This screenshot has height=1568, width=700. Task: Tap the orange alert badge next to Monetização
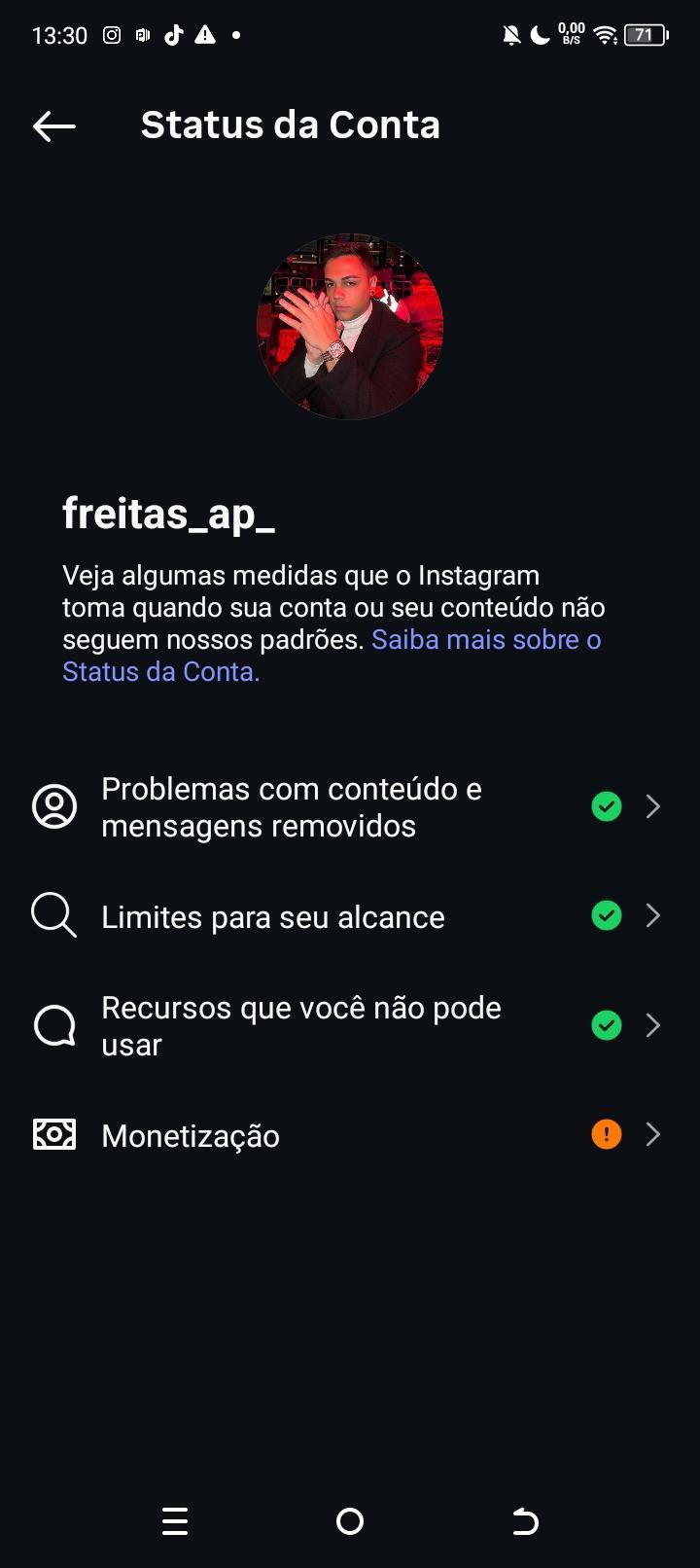pyautogui.click(x=606, y=1134)
